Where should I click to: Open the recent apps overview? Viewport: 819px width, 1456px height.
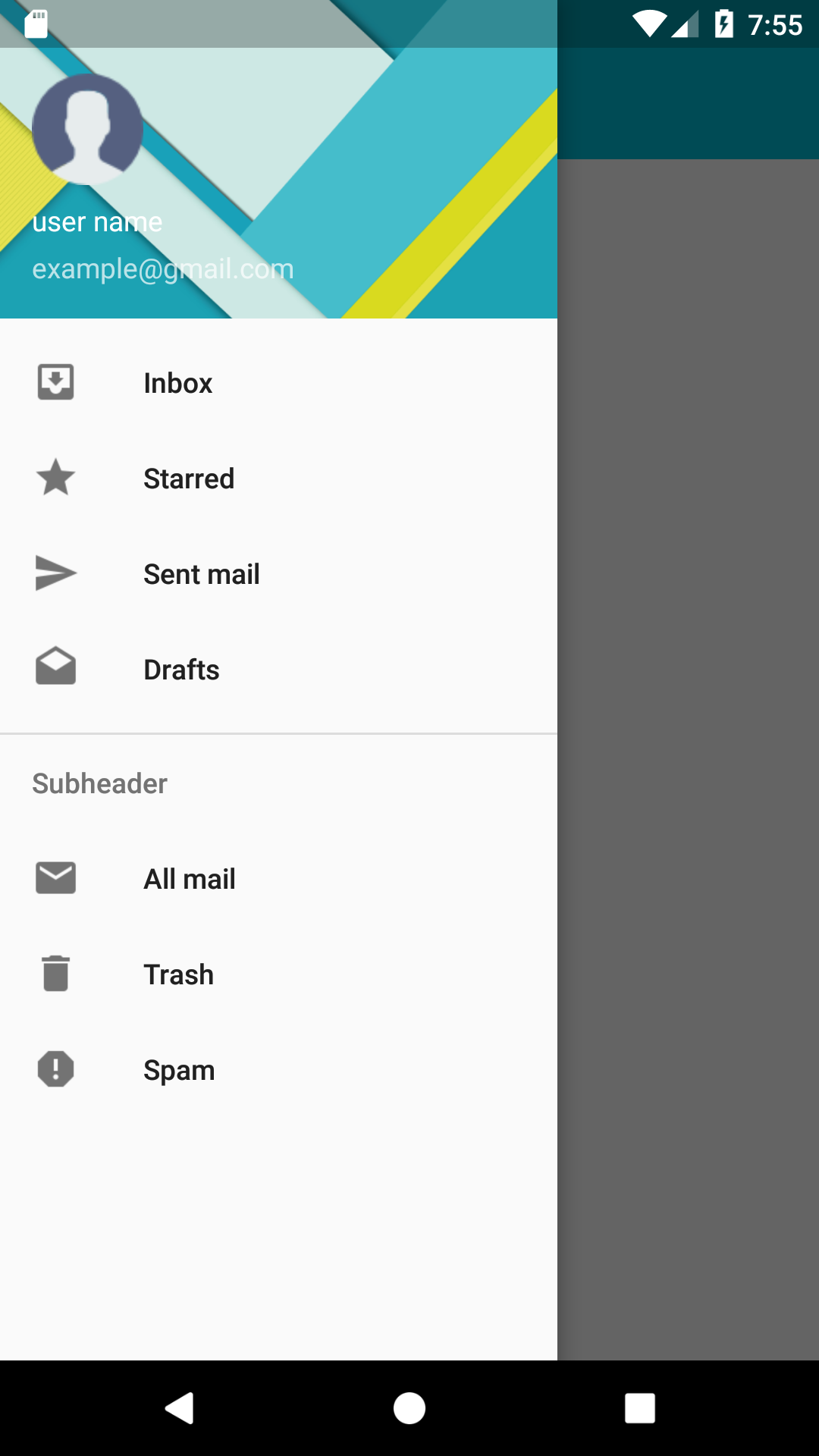pos(639,1408)
